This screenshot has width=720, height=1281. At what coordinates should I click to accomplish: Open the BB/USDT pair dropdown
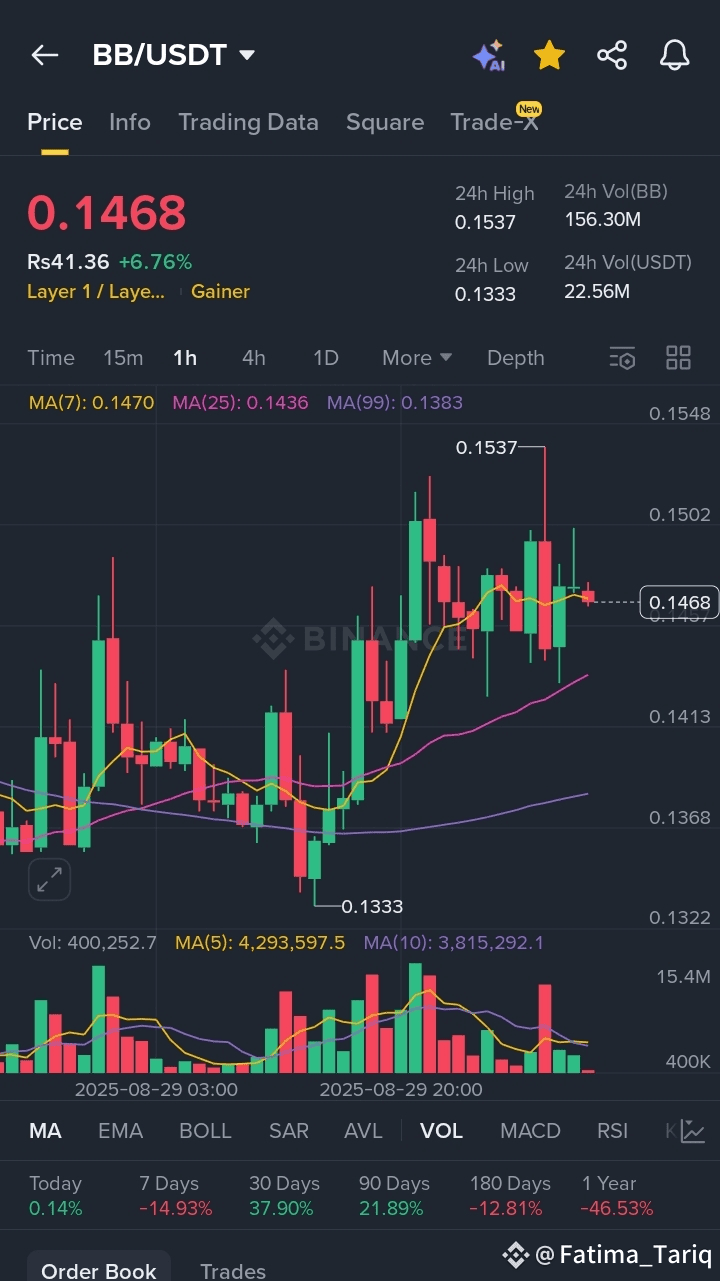tap(174, 55)
